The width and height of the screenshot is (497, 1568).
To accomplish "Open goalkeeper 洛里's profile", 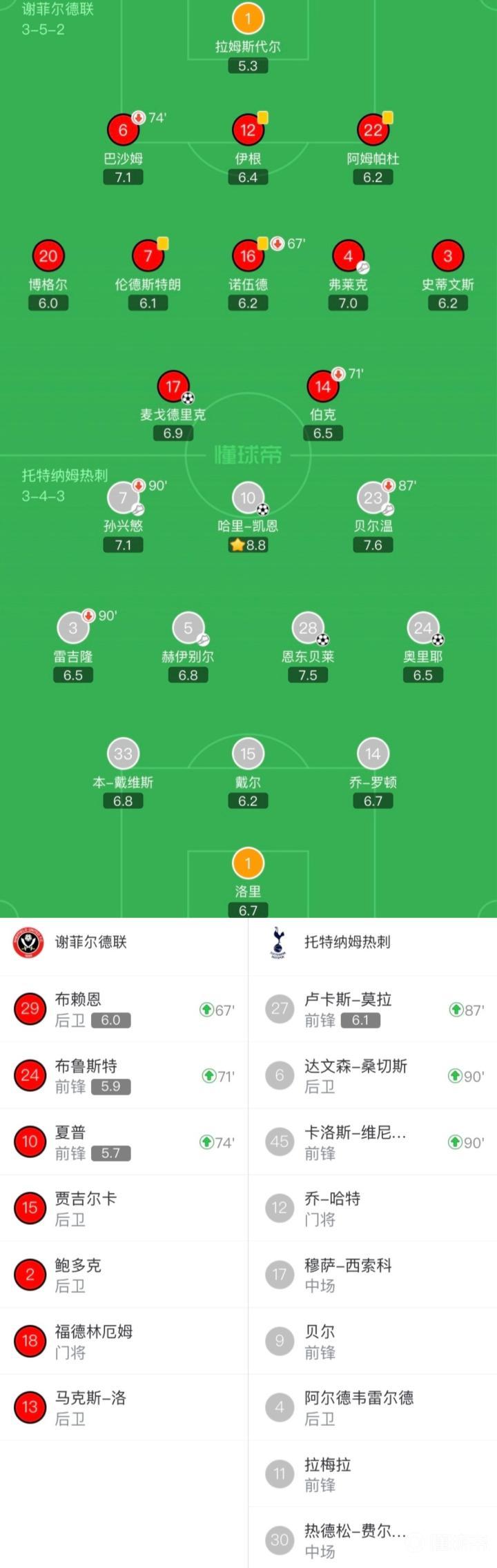I will pyautogui.click(x=248, y=864).
